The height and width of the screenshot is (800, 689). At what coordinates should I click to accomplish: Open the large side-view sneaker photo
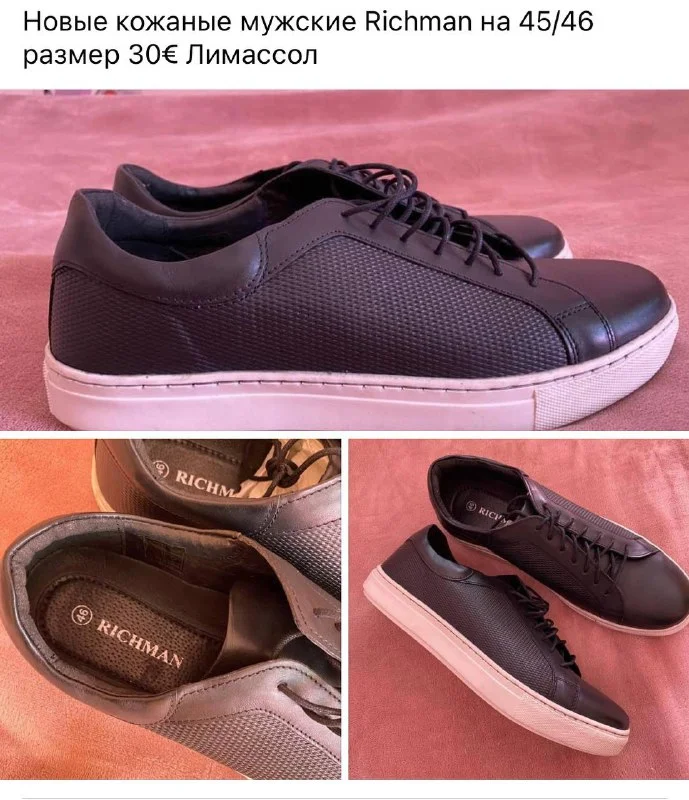344,262
